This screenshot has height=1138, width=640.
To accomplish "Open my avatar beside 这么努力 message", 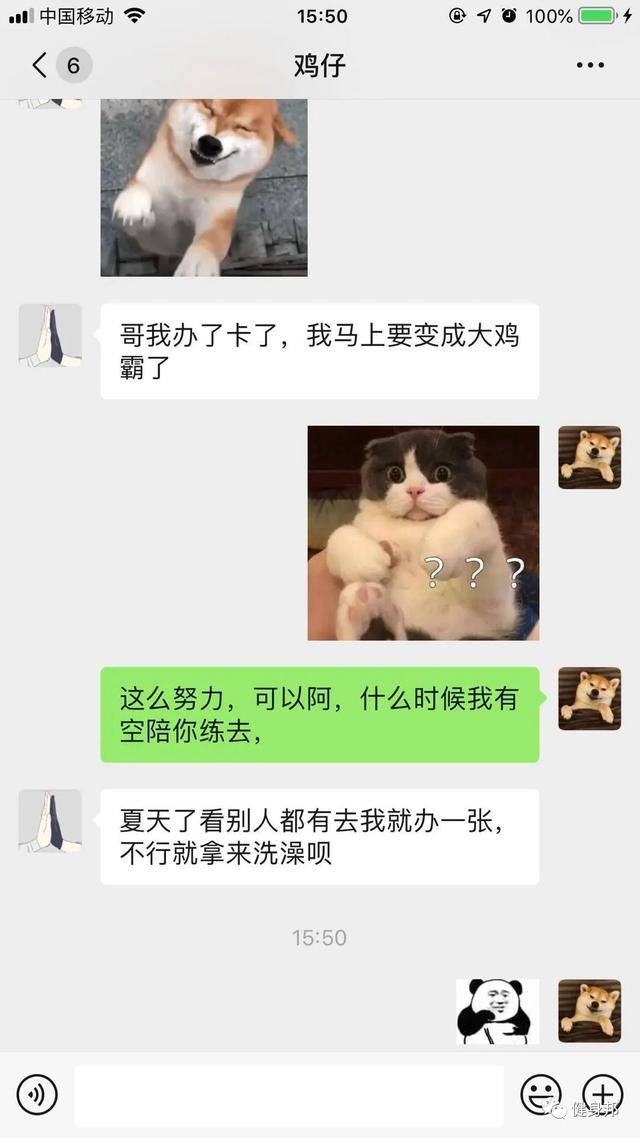I will pyautogui.click(x=589, y=699).
